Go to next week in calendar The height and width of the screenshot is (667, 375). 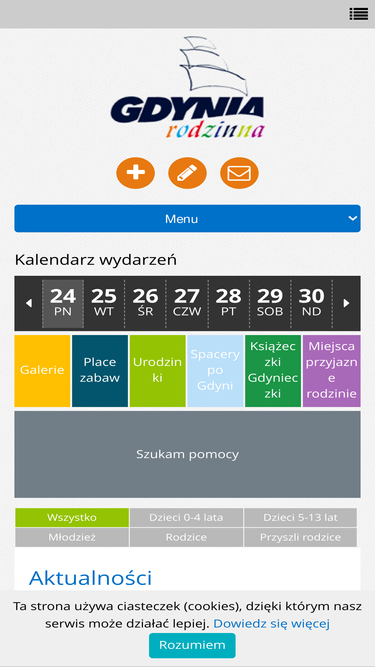coord(346,303)
